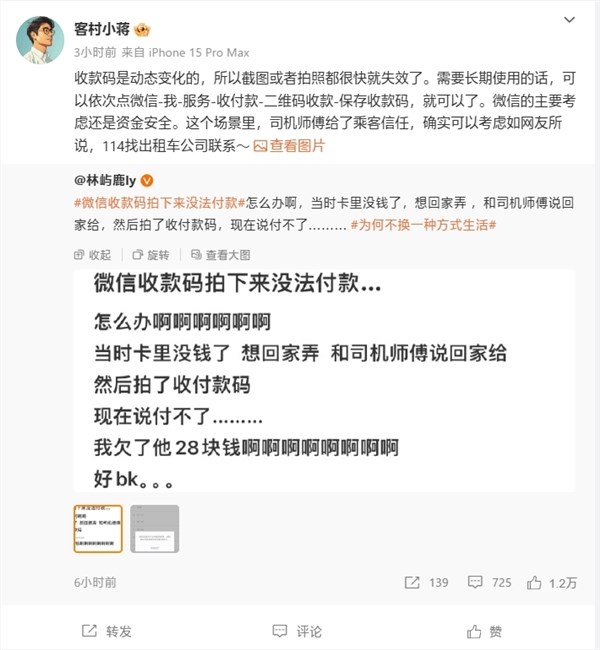Screen dimensions: 600x650
Task: Select the first image thumbnail
Action: point(98,529)
